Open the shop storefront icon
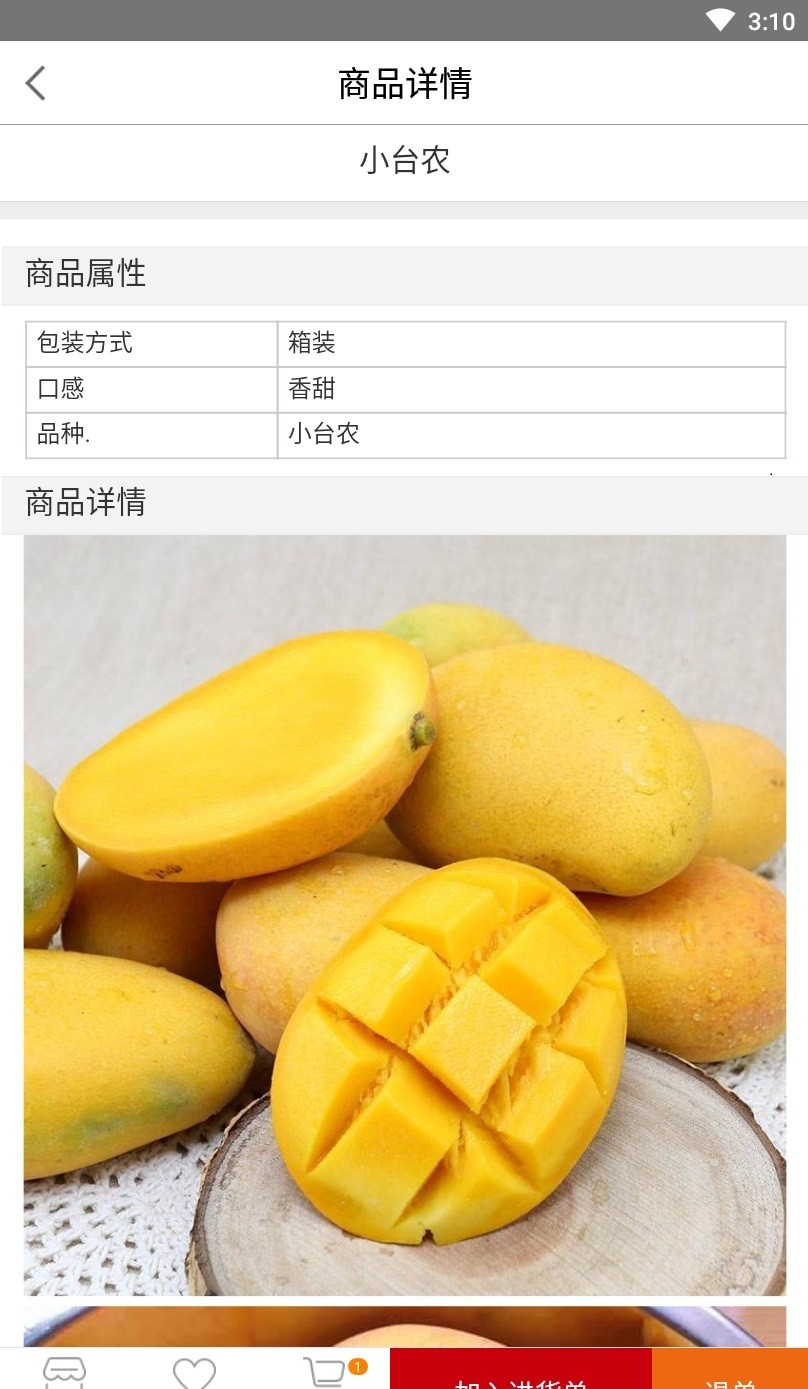 [x=64, y=1371]
